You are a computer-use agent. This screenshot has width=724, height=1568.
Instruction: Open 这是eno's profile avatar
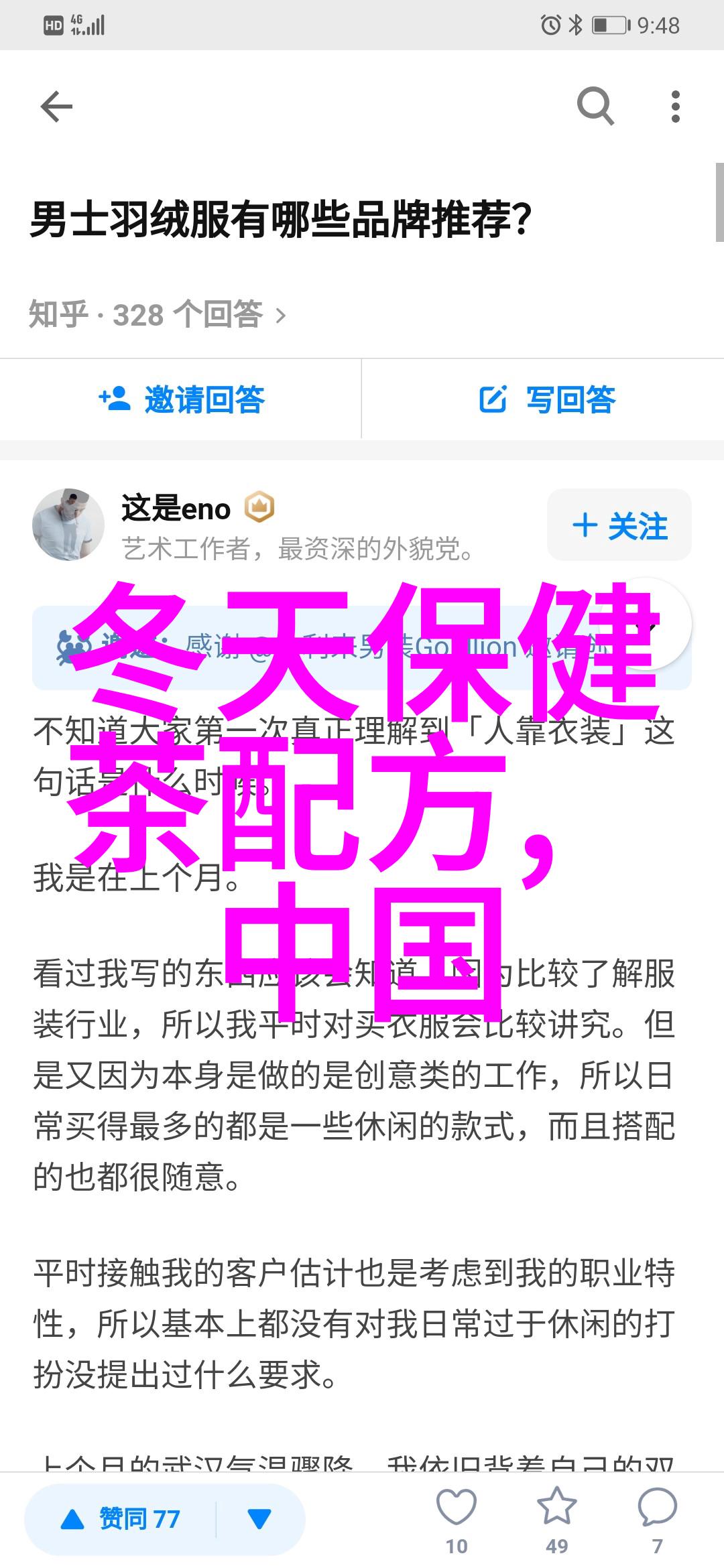pos(68,525)
